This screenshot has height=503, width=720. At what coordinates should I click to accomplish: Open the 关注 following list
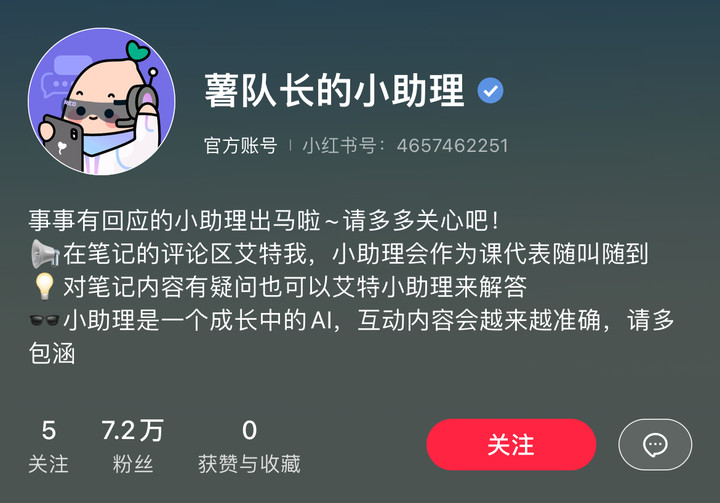click(x=48, y=447)
